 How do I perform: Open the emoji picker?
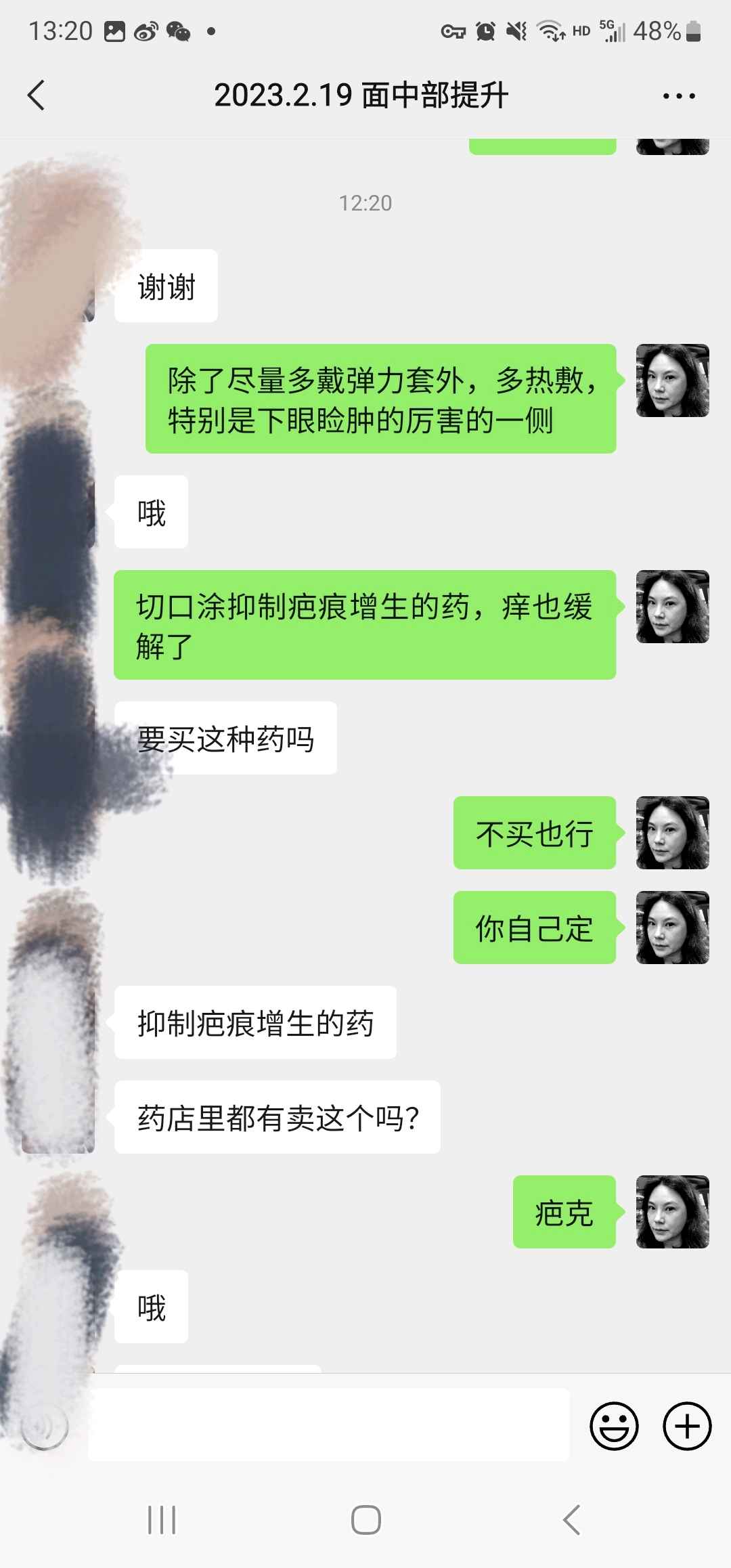(614, 1426)
